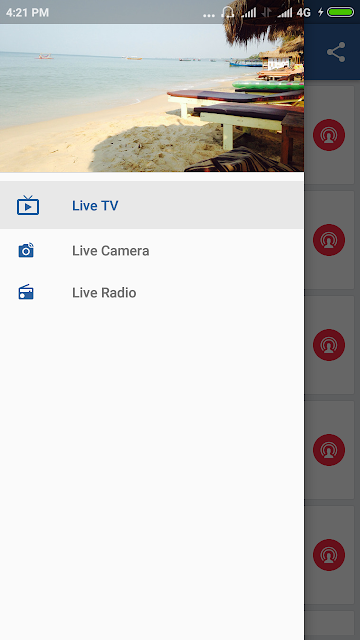The height and width of the screenshot is (640, 360).
Task: Go to Live Radio
Action: point(152,293)
